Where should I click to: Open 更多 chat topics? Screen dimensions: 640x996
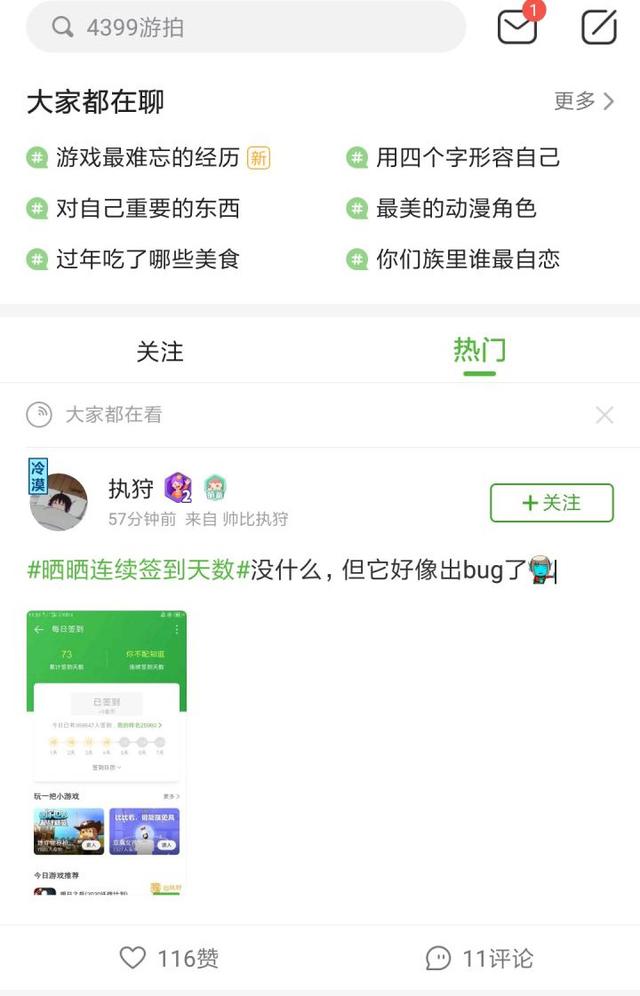coord(584,101)
